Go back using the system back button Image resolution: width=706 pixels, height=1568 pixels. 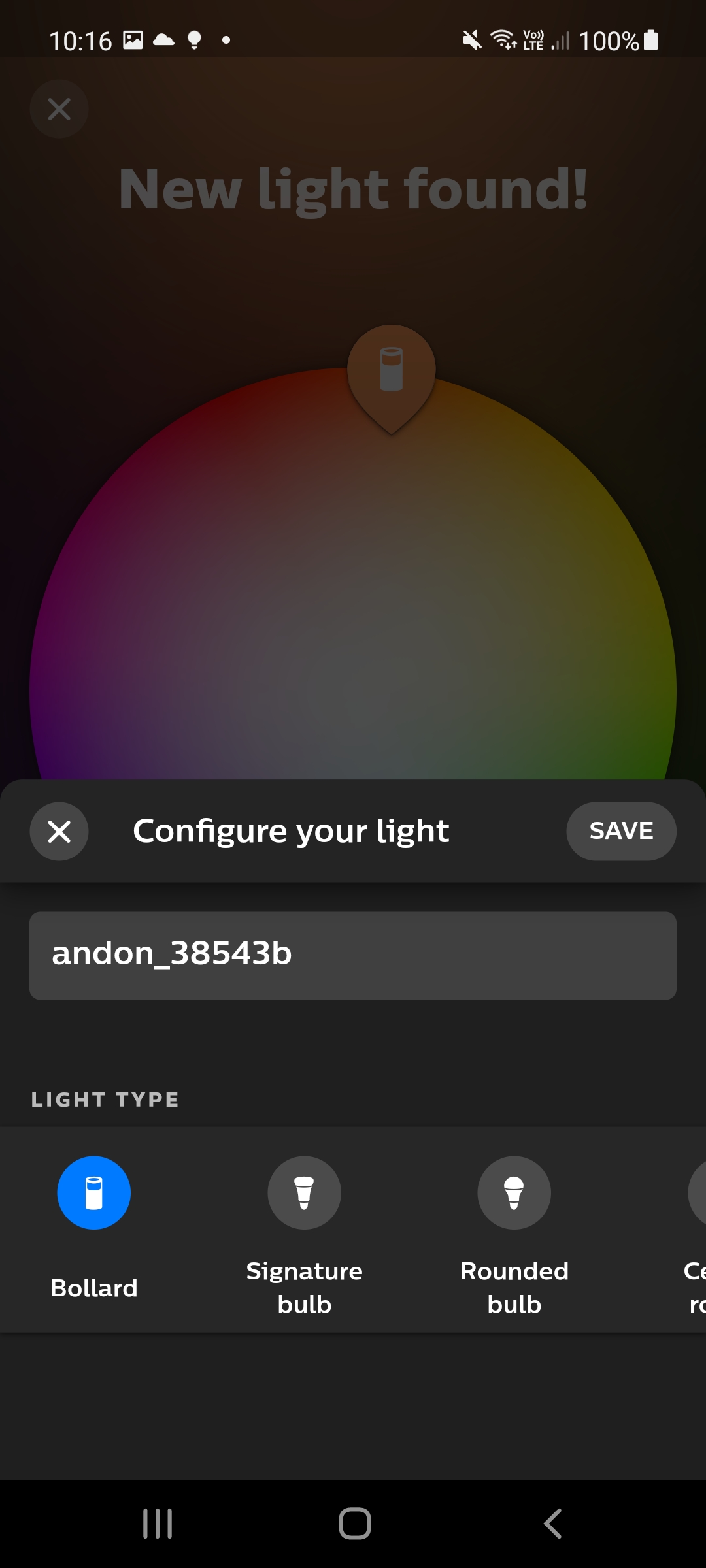click(x=552, y=1524)
